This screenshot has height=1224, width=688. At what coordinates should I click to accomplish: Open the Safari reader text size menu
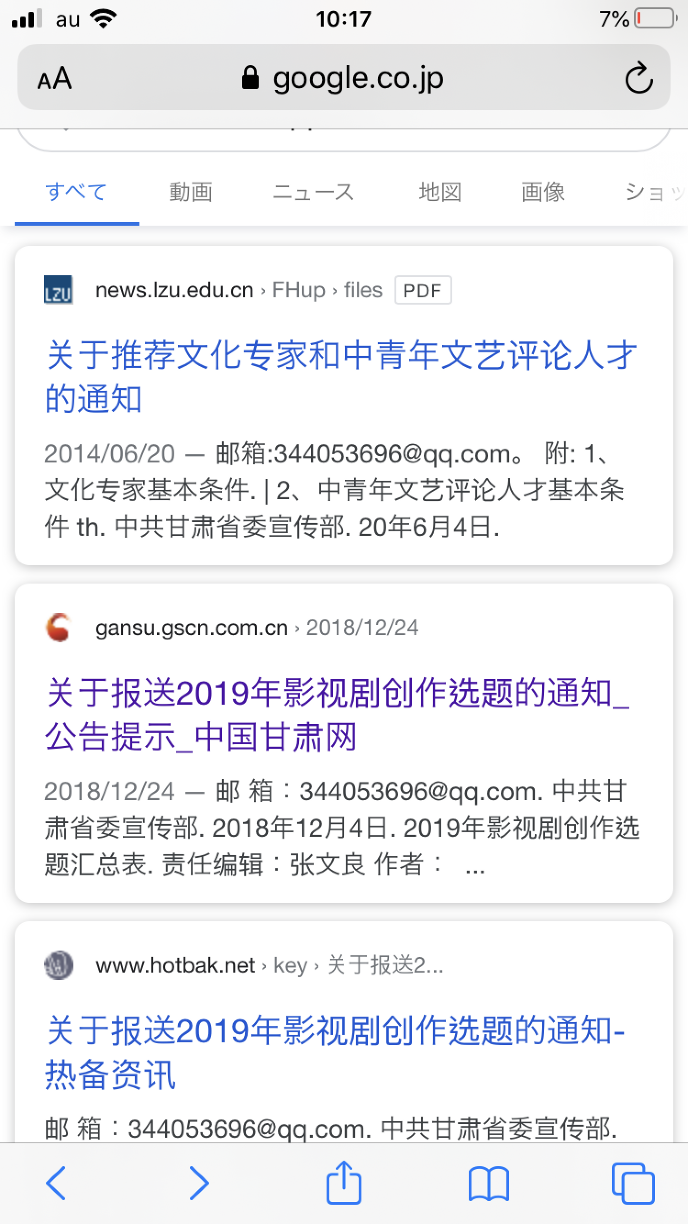[x=55, y=78]
